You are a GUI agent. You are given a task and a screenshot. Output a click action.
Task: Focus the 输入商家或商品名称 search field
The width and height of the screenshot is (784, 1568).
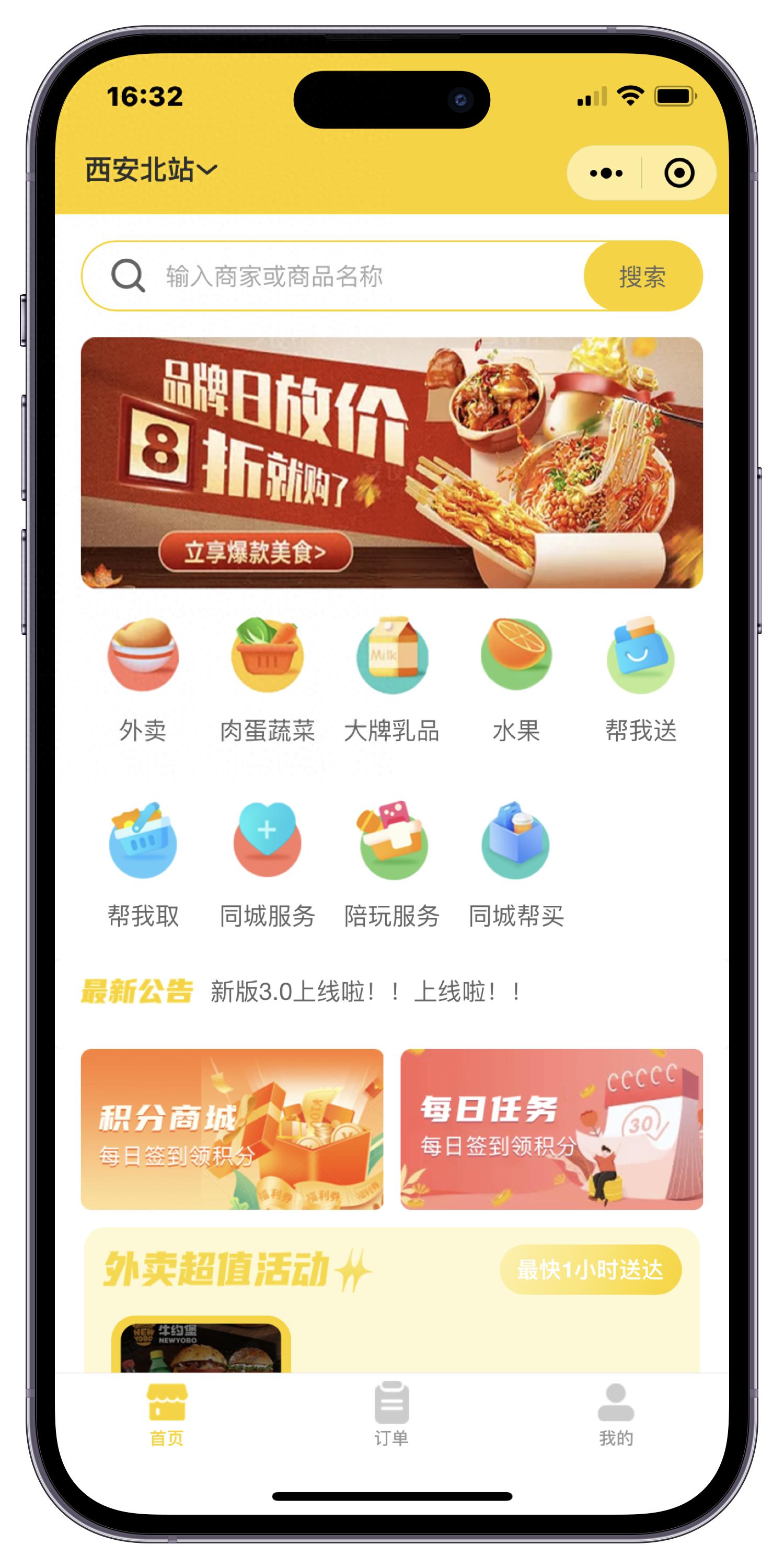[341, 276]
